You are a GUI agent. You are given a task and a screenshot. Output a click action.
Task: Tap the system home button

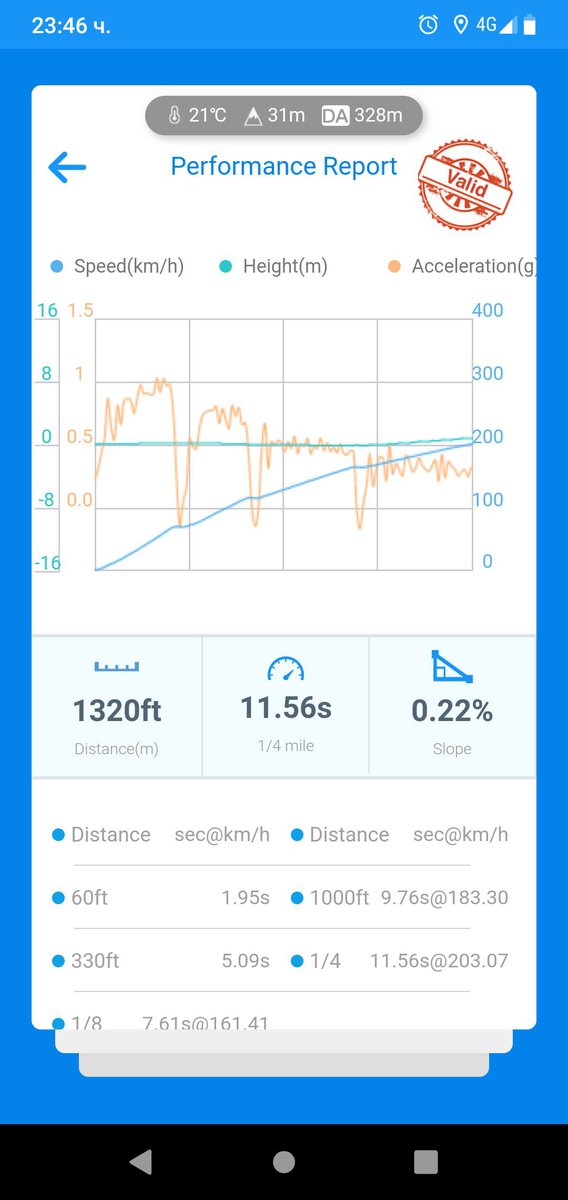(x=284, y=1161)
